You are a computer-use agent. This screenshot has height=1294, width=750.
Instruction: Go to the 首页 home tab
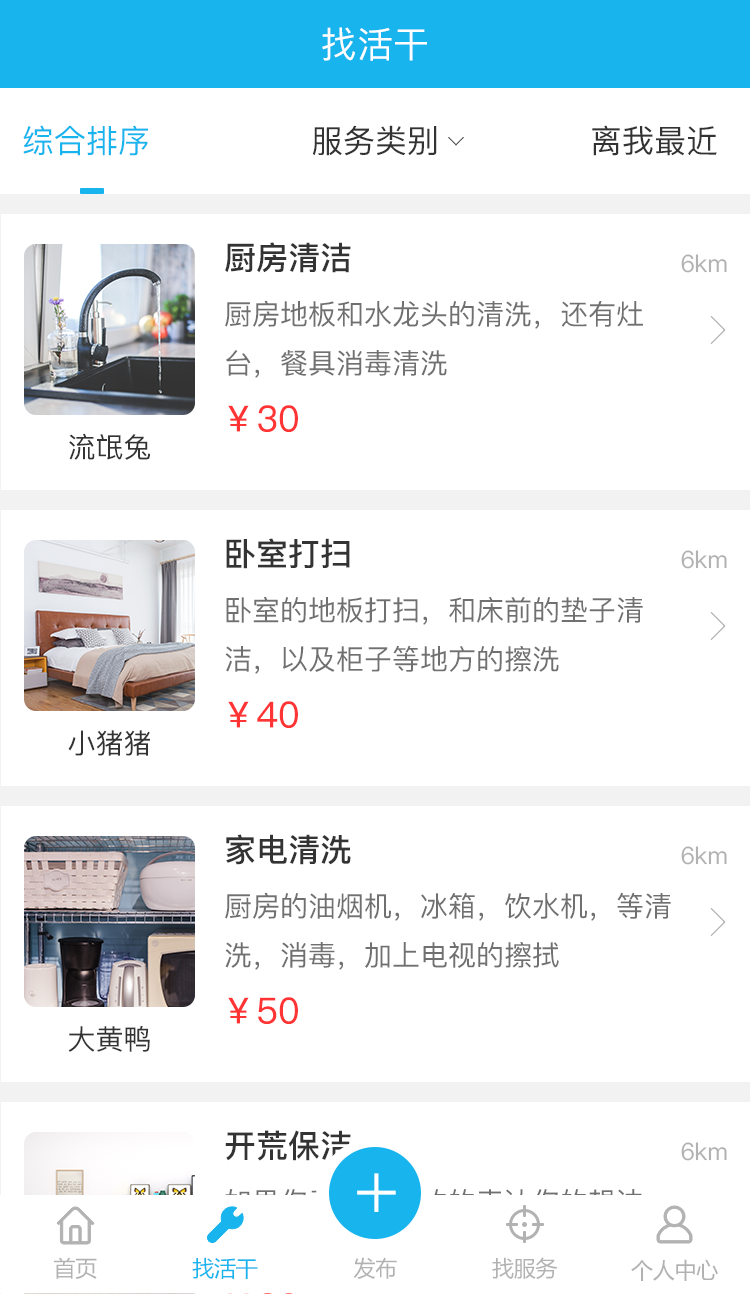point(75,1243)
